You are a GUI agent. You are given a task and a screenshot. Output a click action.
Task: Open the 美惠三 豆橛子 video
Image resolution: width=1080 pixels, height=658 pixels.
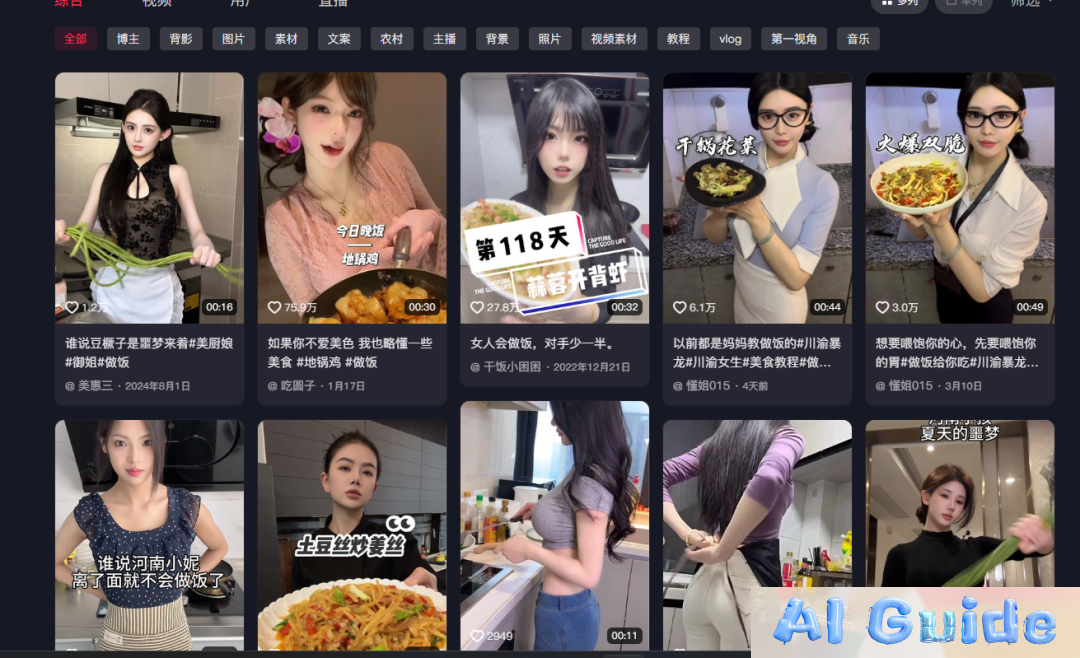click(149, 197)
